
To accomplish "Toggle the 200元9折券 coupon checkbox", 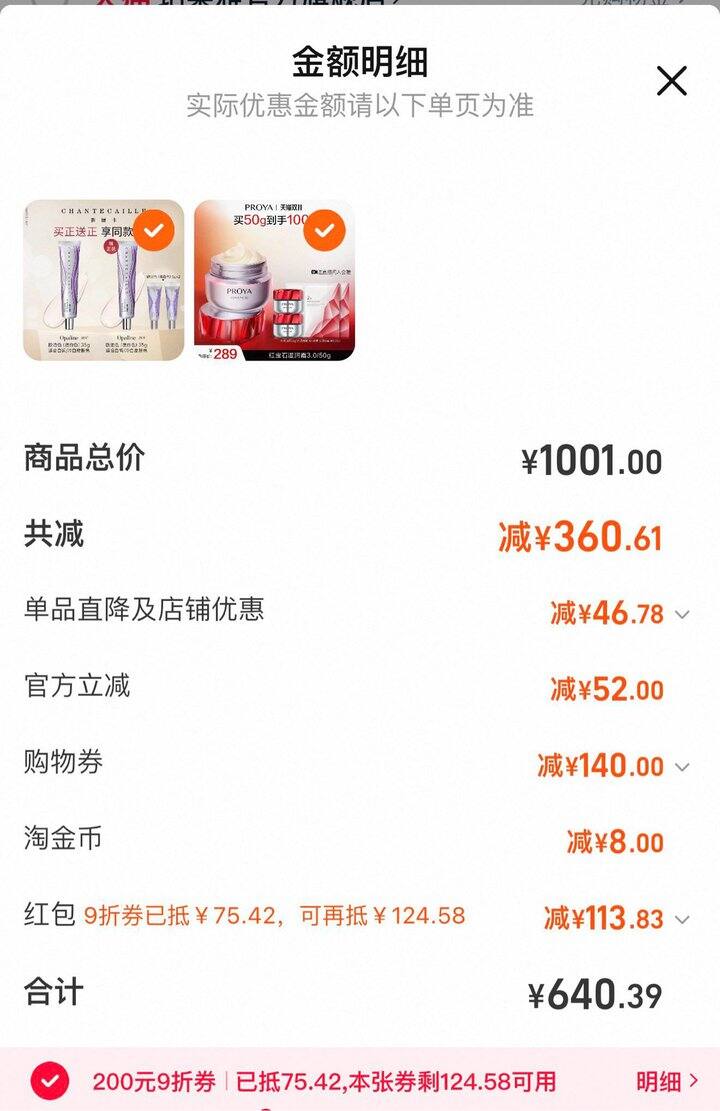I will (x=50, y=1080).
